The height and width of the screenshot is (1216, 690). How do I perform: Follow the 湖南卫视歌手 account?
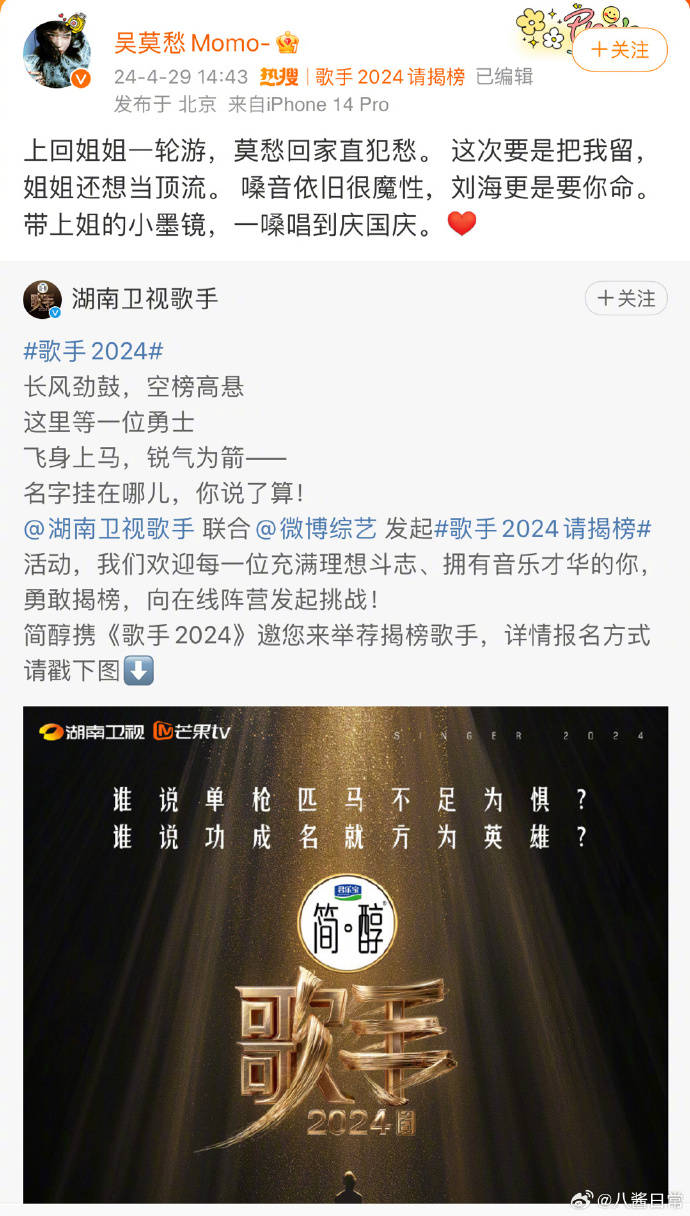coord(626,298)
